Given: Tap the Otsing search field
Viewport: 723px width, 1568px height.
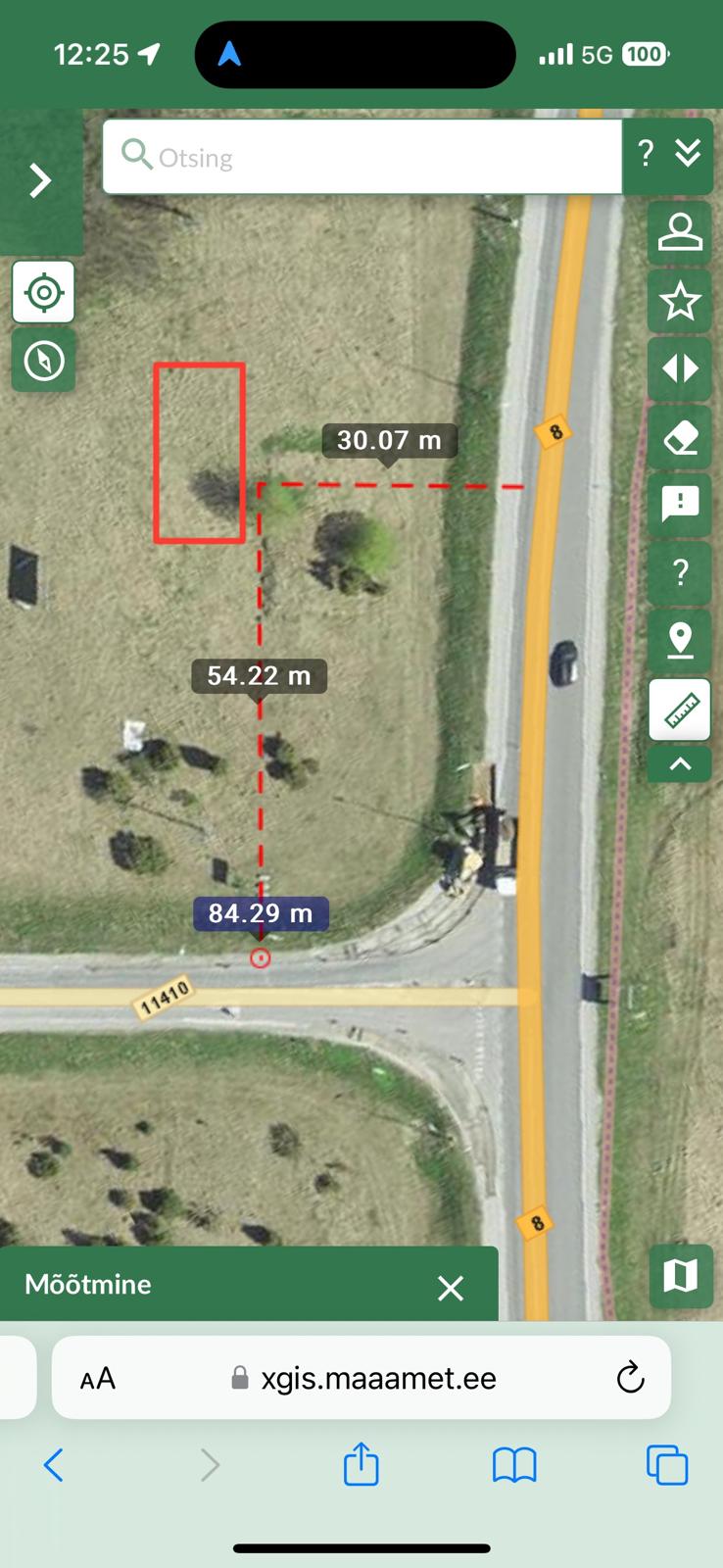Looking at the screenshot, I should [362, 157].
